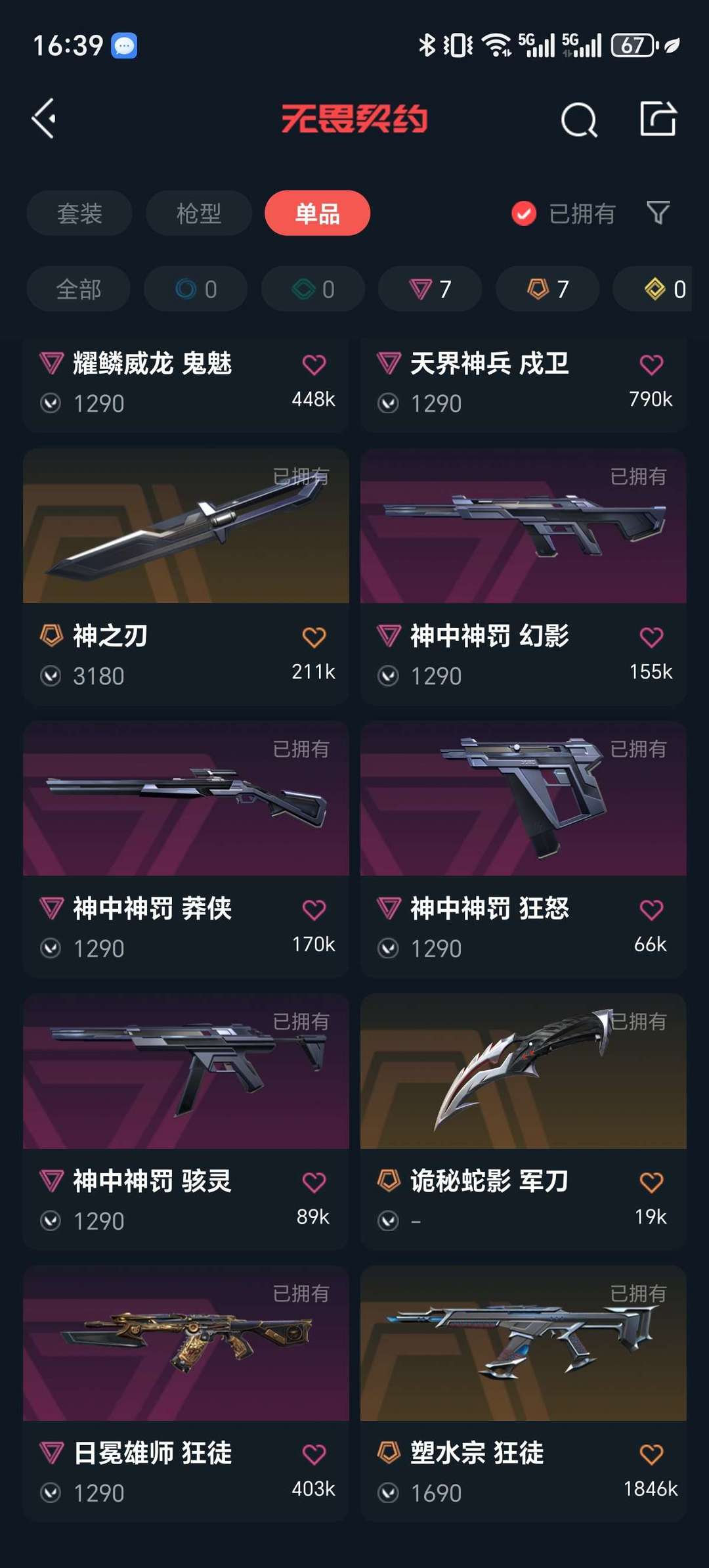Uncheck the 已拥有 filter checkbox
The image size is (709, 1568).
[x=524, y=213]
